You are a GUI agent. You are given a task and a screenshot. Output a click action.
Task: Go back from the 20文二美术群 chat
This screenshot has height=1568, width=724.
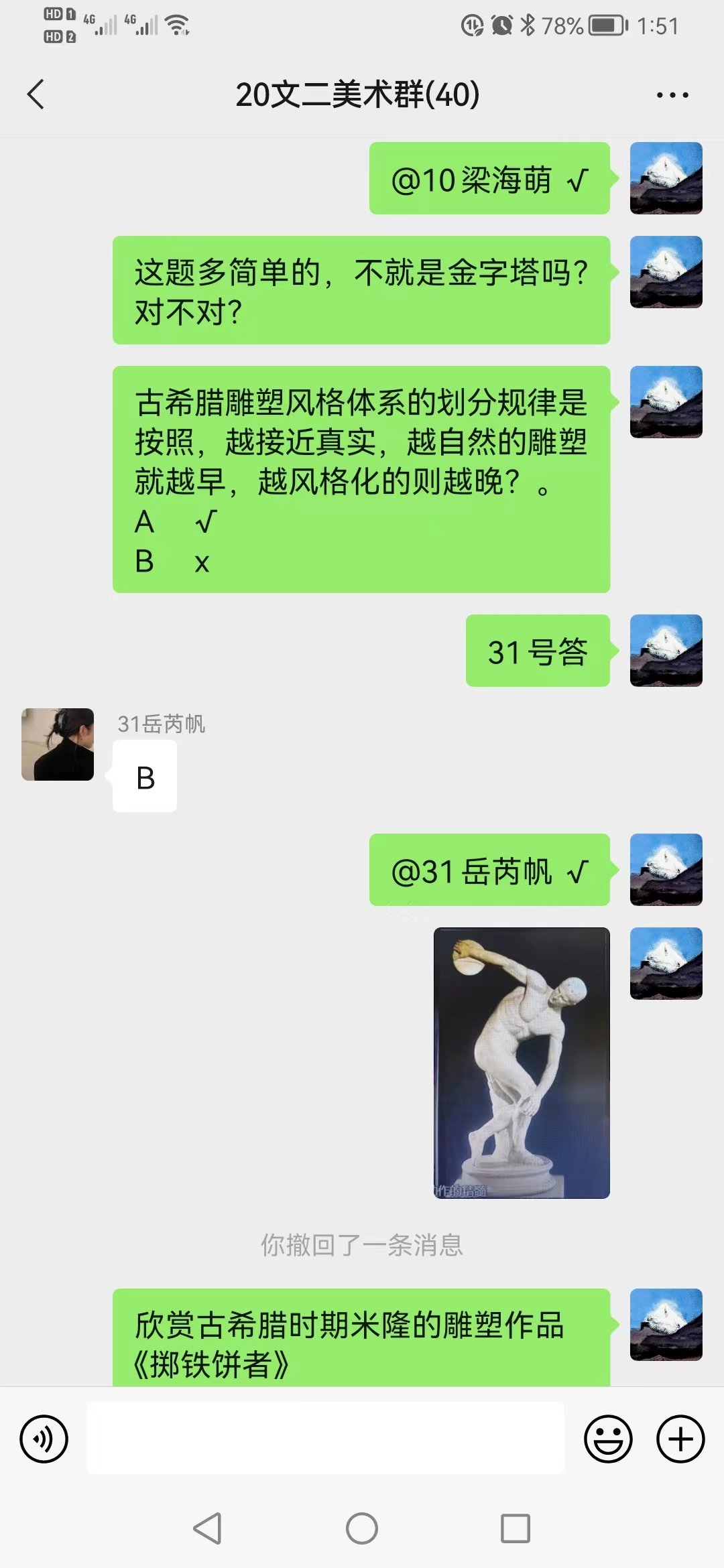[x=36, y=94]
